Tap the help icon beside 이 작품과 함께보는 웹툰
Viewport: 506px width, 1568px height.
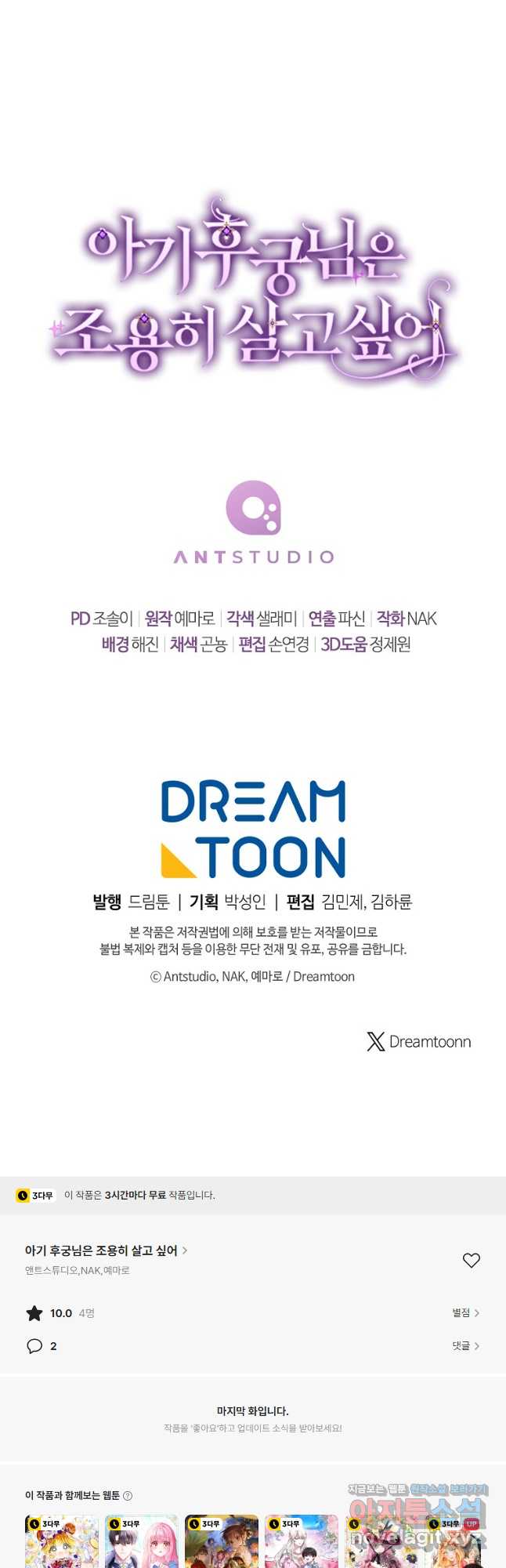click(x=128, y=1495)
